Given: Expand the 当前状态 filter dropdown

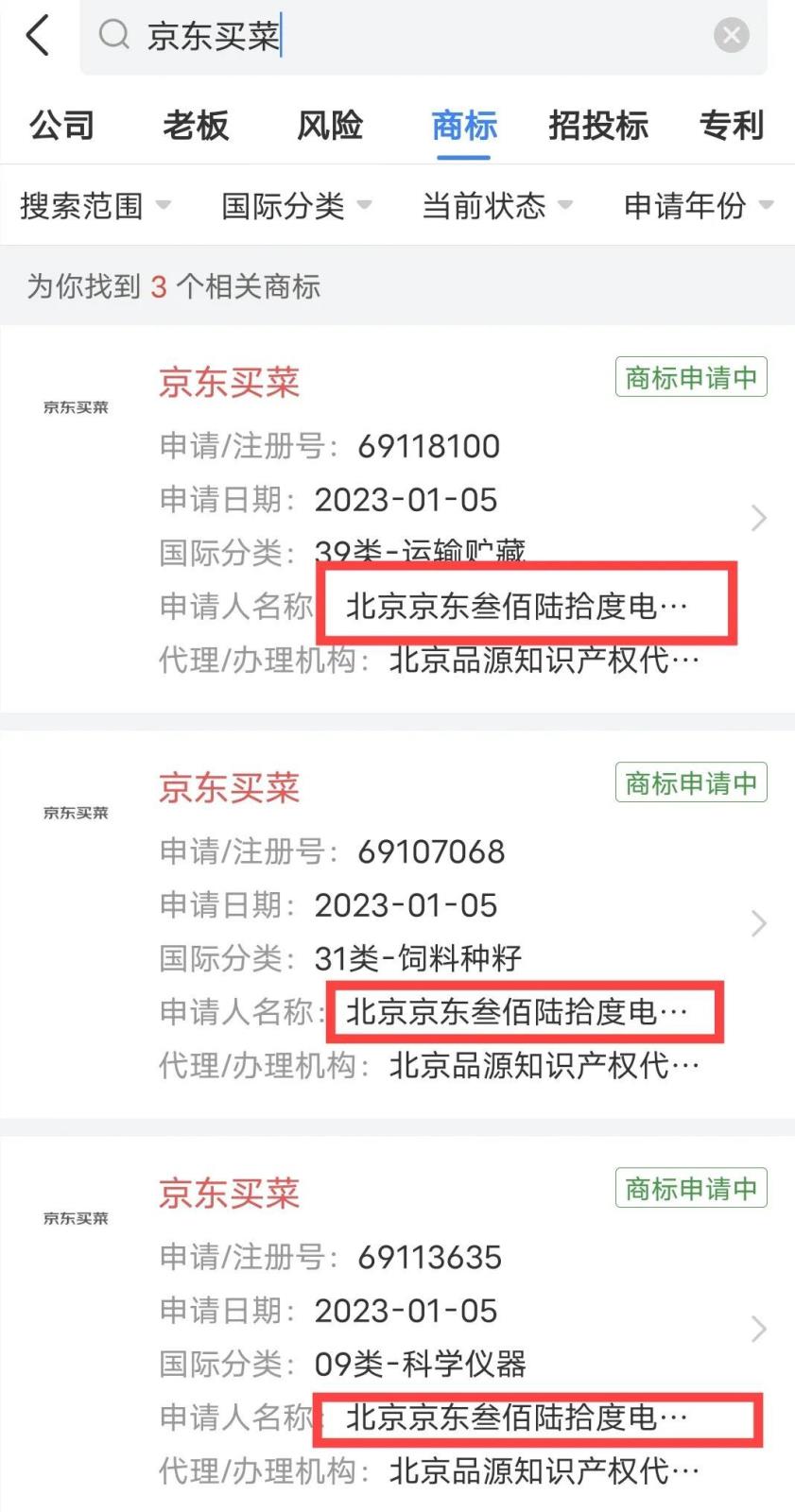Looking at the screenshot, I should coord(497,205).
